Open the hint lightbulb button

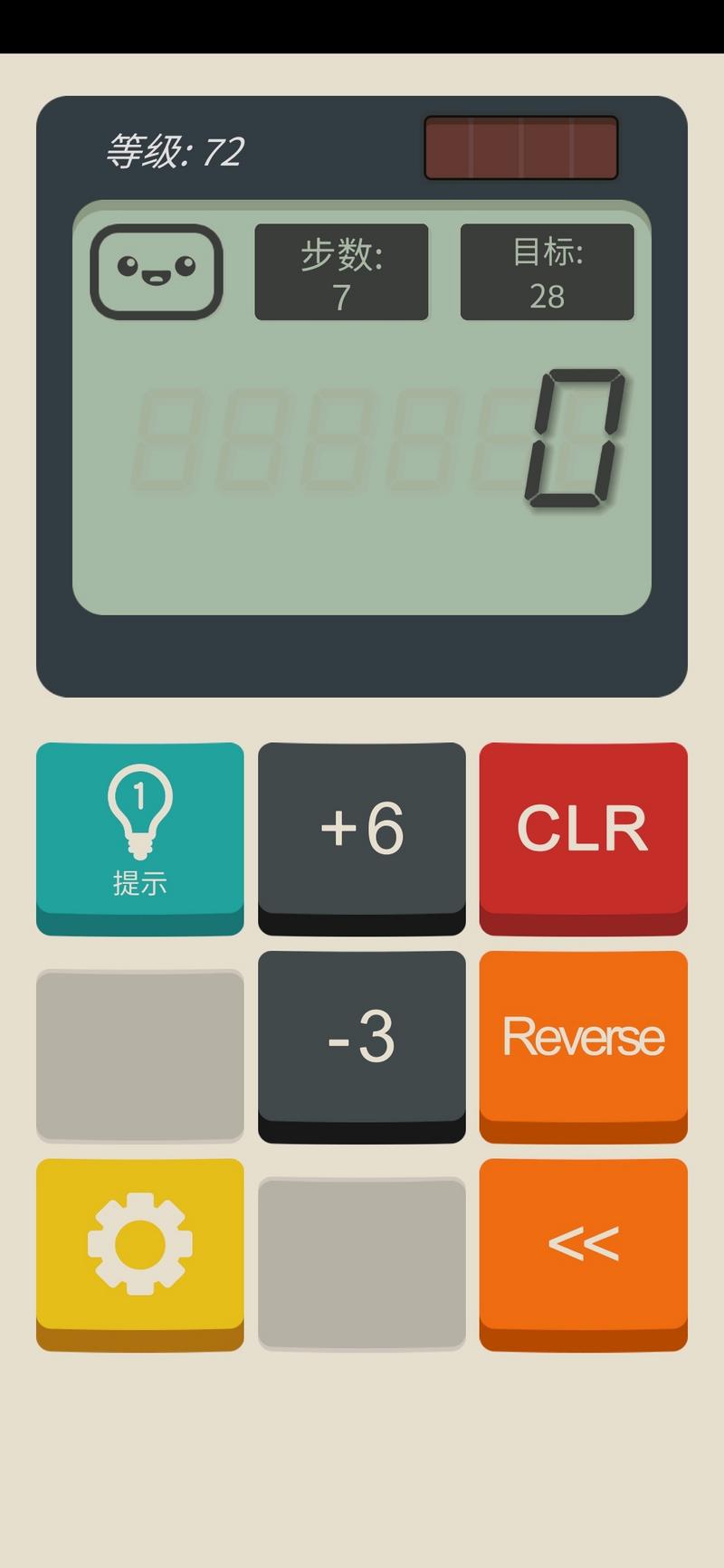pos(140,838)
